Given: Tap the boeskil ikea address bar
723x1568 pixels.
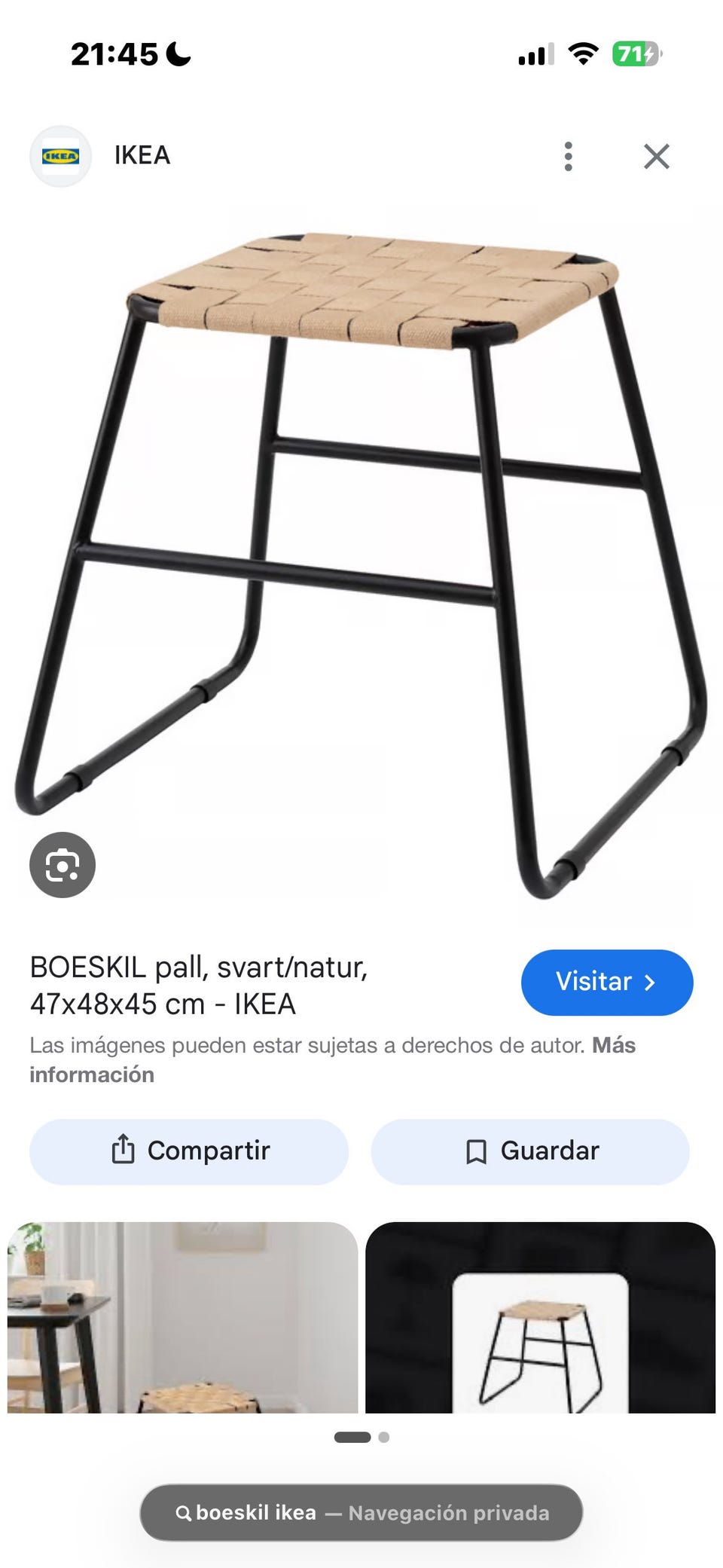Looking at the screenshot, I should 361,1512.
